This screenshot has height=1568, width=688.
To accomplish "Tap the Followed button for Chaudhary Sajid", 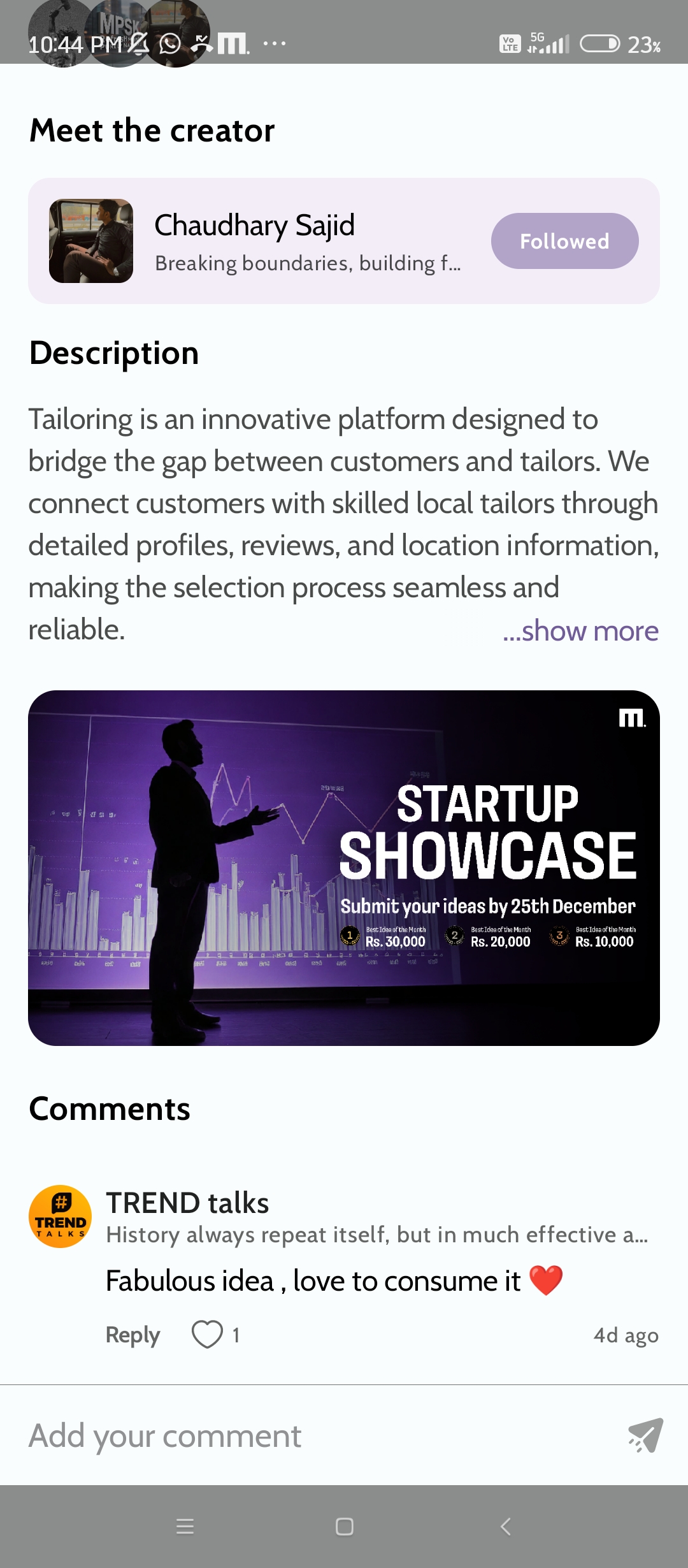I will [x=564, y=241].
